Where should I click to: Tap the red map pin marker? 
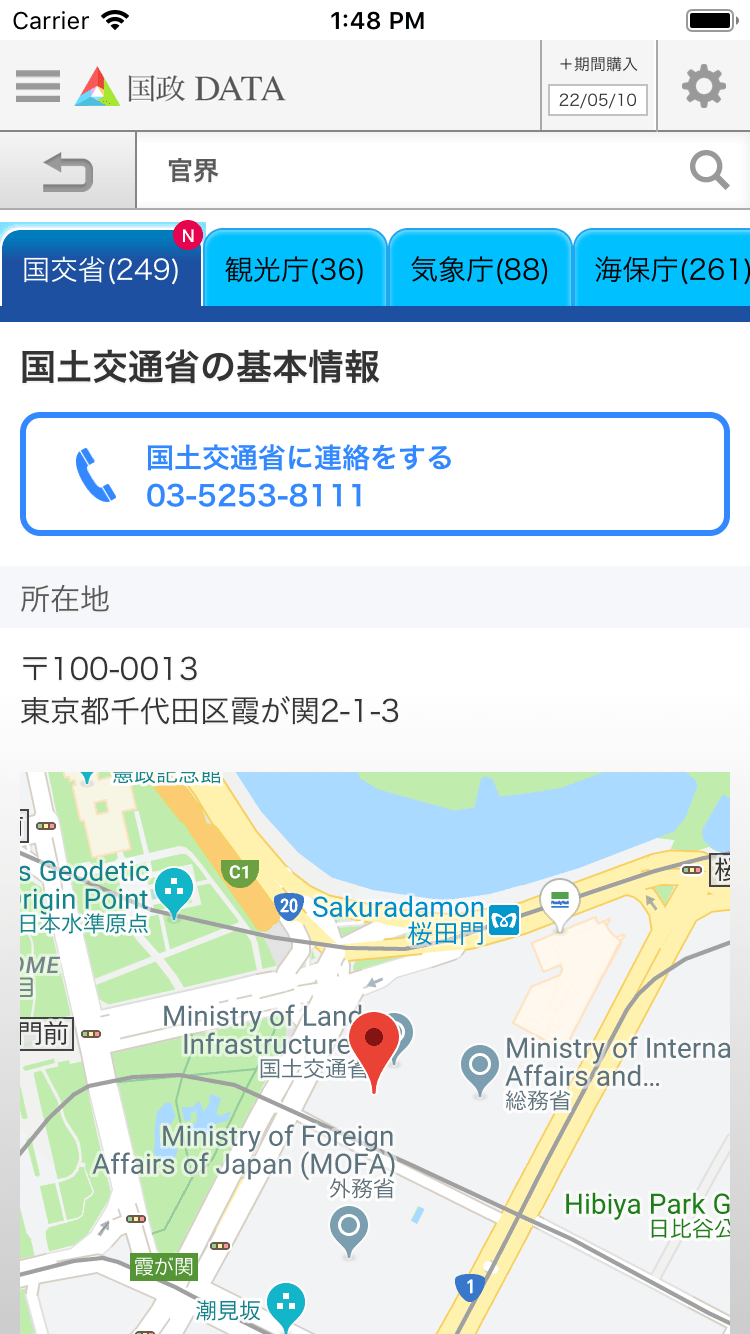pos(375,1047)
